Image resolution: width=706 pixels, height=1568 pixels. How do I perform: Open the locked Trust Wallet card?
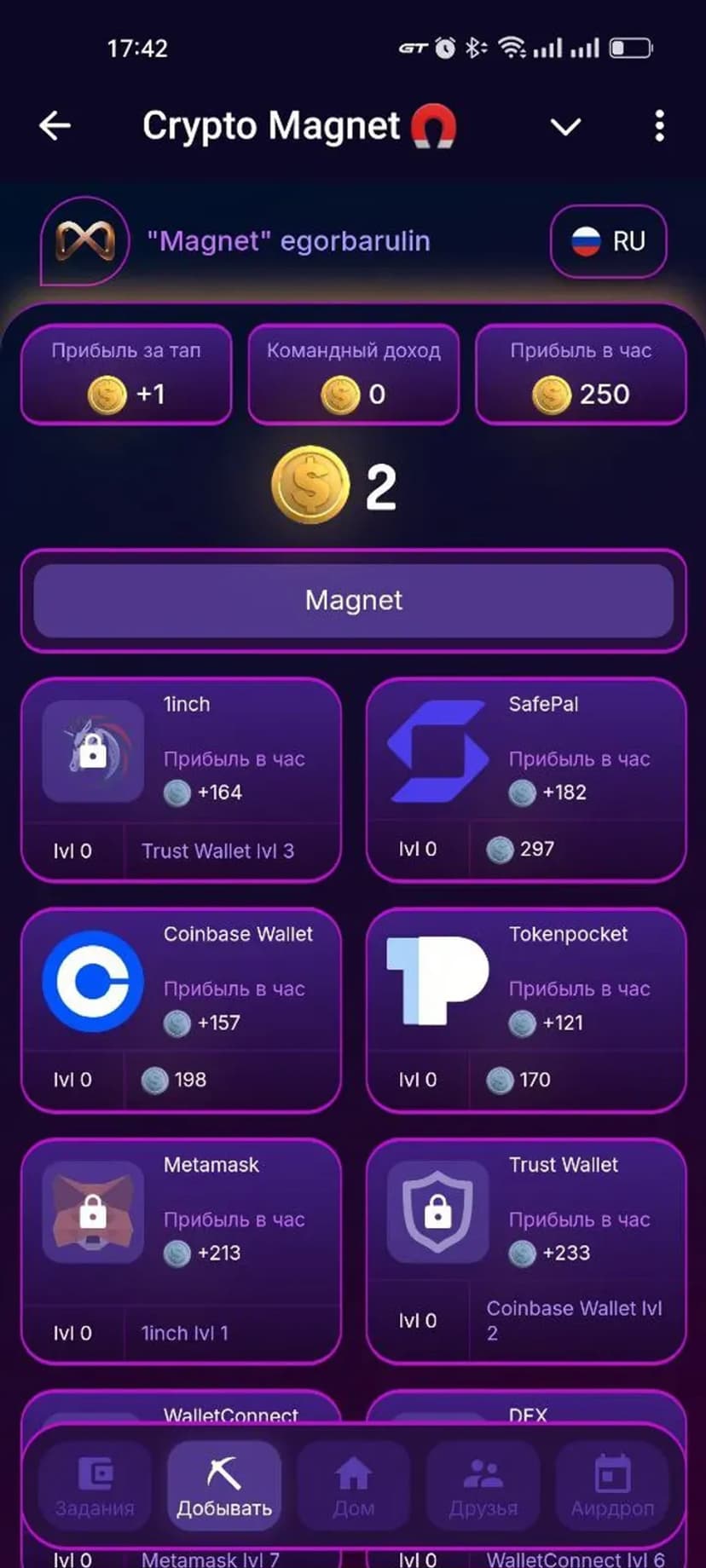(525, 1249)
